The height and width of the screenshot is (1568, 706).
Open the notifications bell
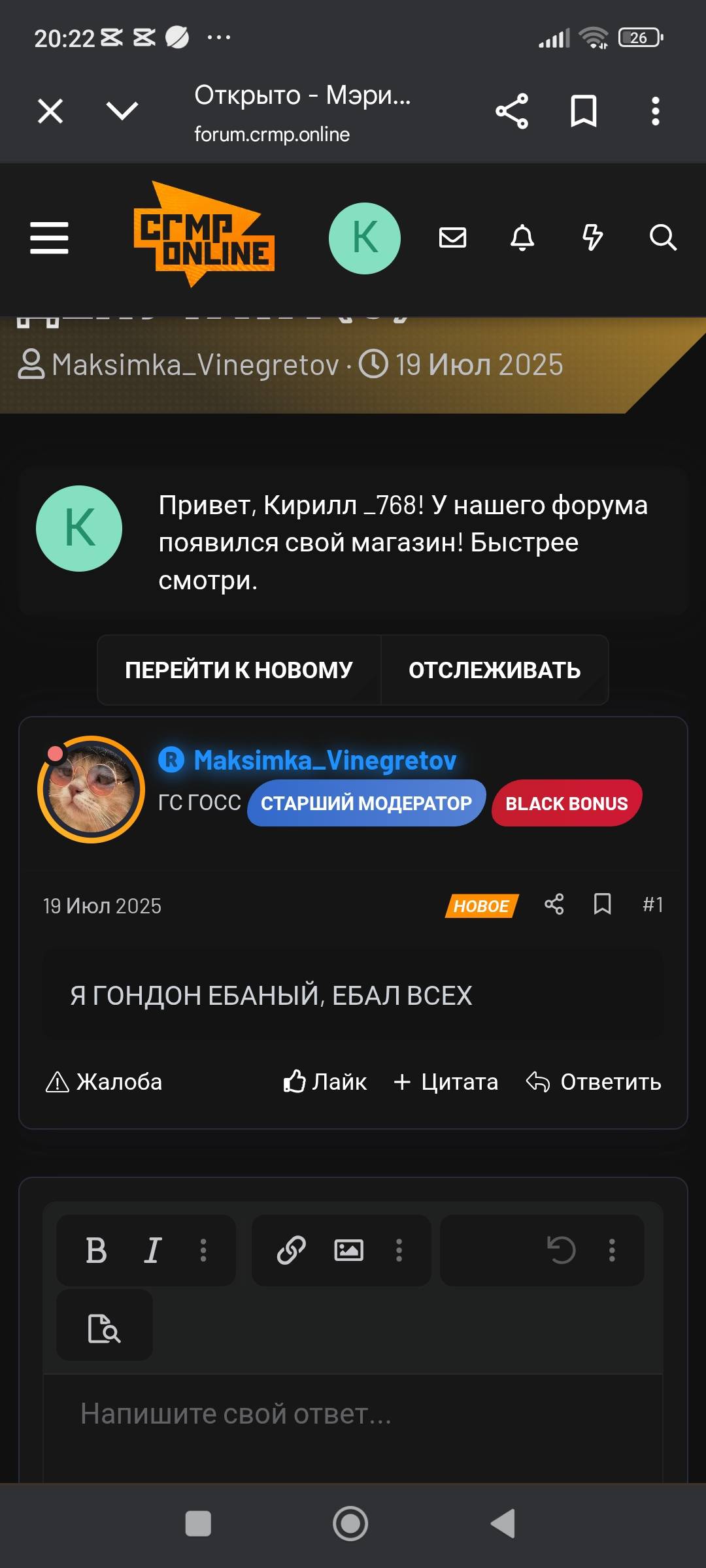pyautogui.click(x=522, y=237)
